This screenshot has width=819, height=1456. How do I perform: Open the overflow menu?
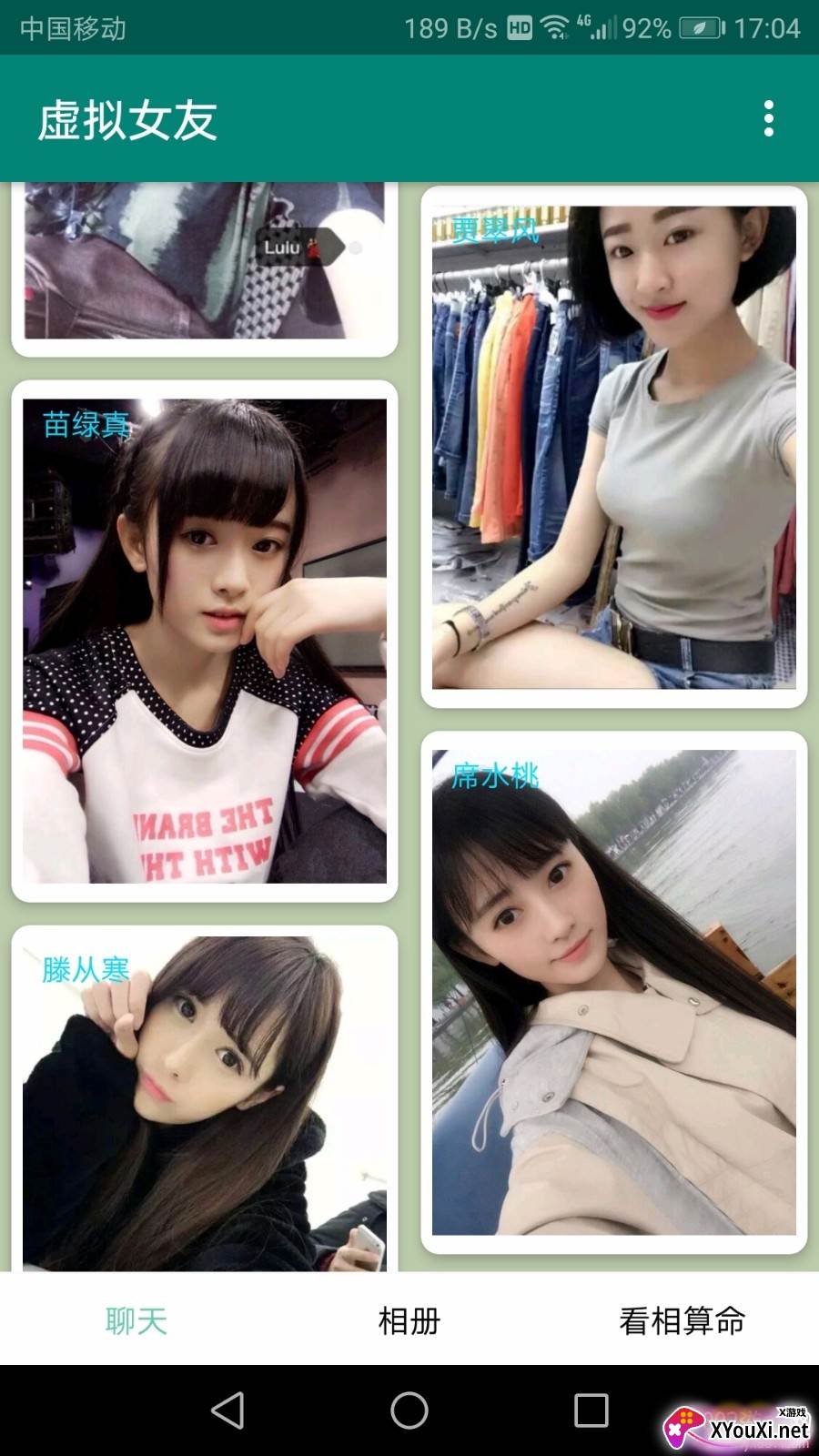[769, 119]
